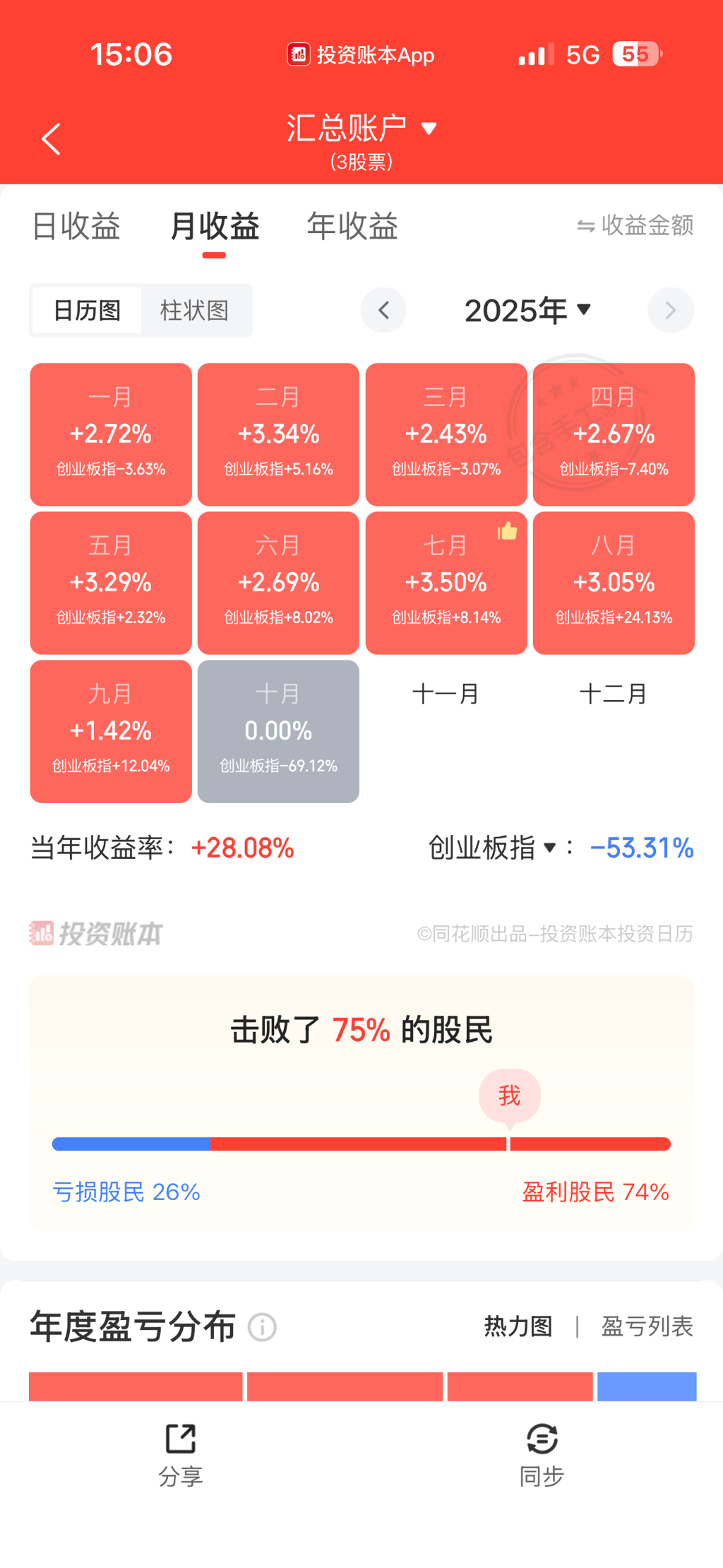This screenshot has width=723, height=1568.
Task: Change the 创业板指 benchmark index
Action: [x=493, y=848]
